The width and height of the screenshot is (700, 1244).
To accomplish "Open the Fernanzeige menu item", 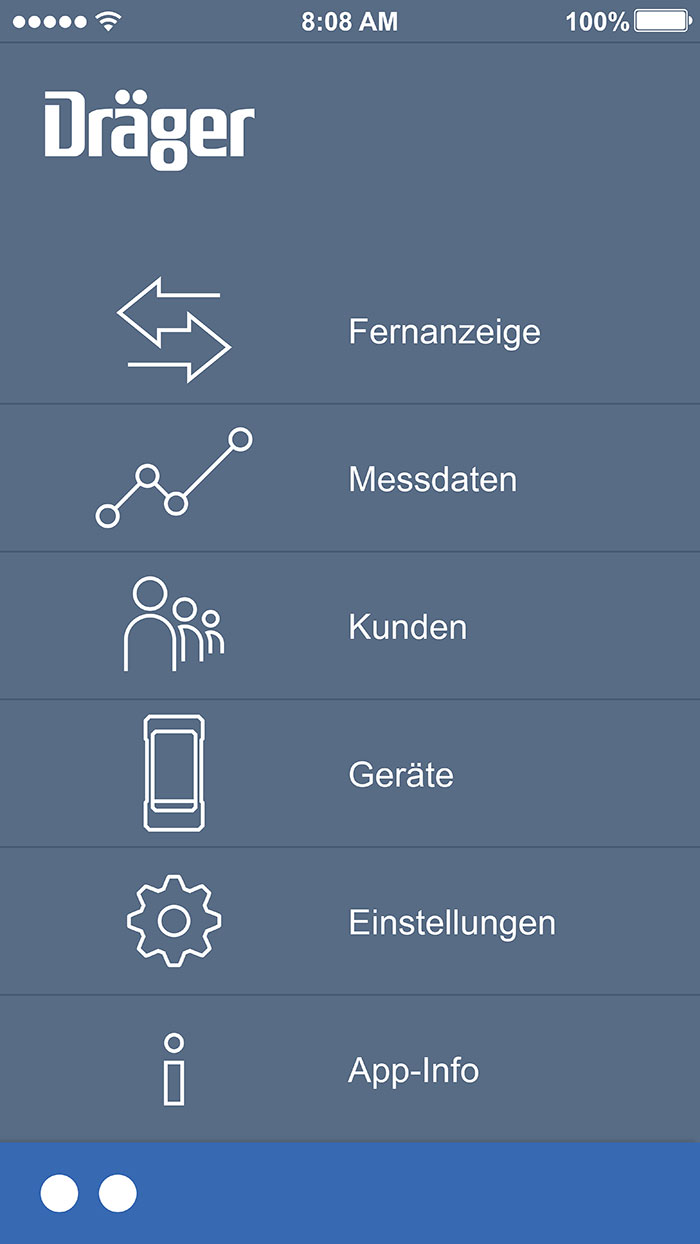I will tap(350, 331).
